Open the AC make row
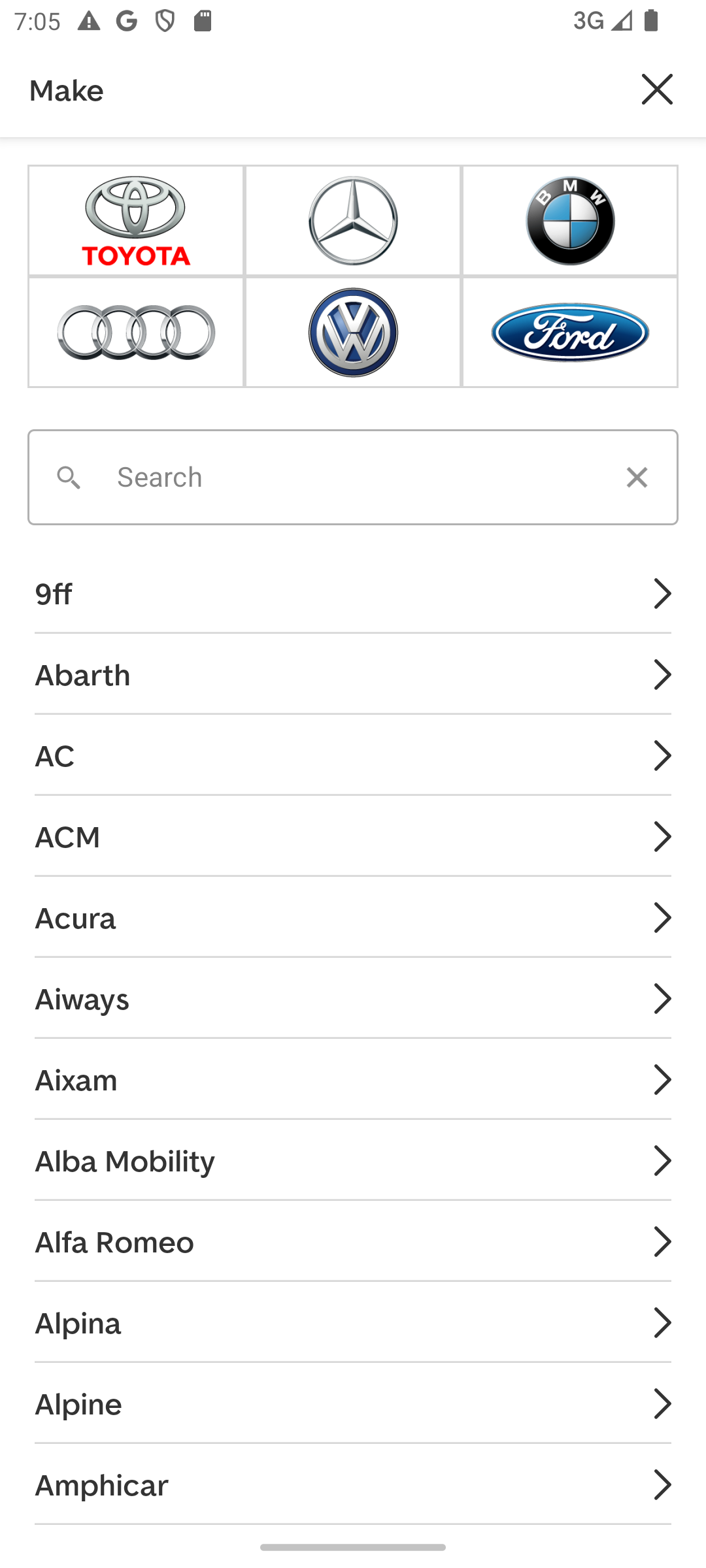 [x=353, y=756]
